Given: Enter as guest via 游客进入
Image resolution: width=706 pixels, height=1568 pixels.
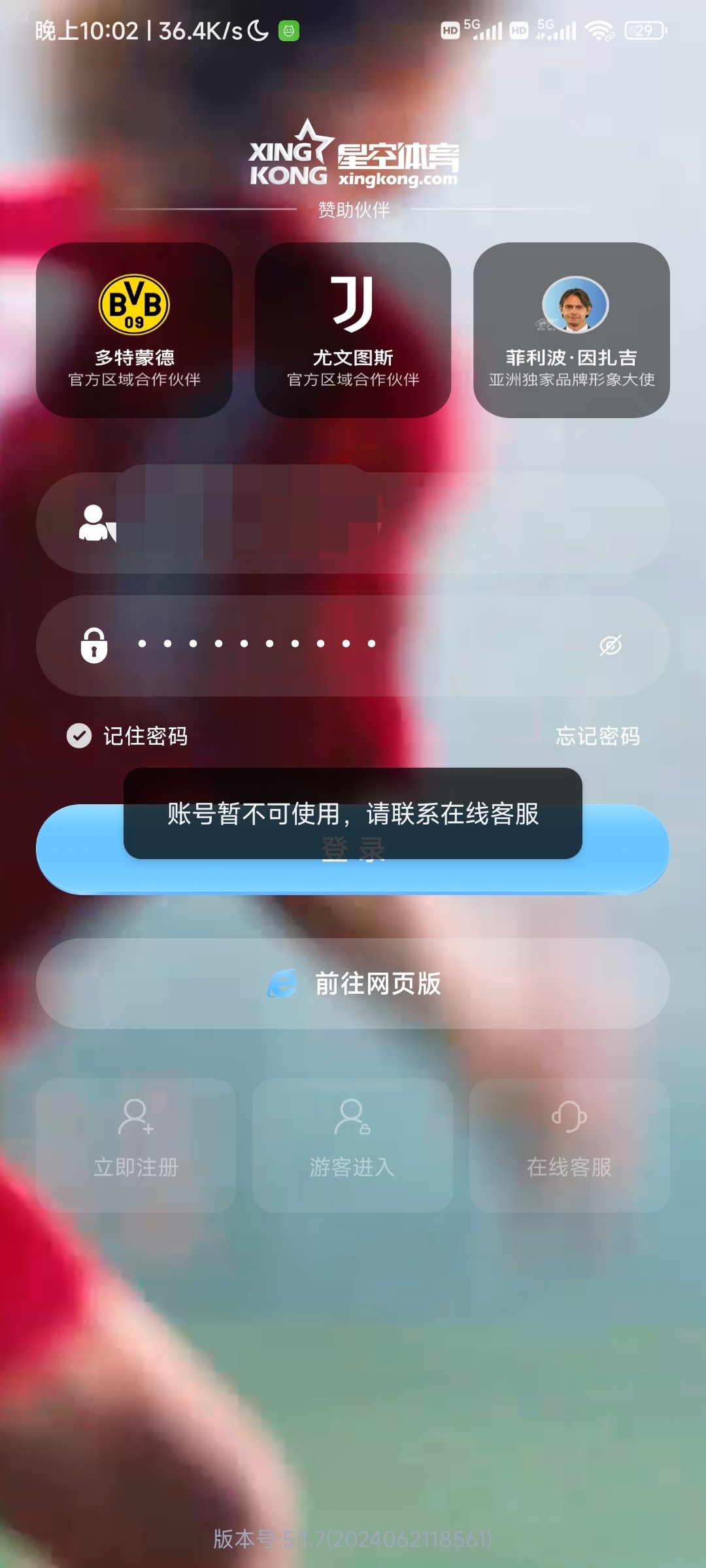Looking at the screenshot, I should tap(352, 1145).
